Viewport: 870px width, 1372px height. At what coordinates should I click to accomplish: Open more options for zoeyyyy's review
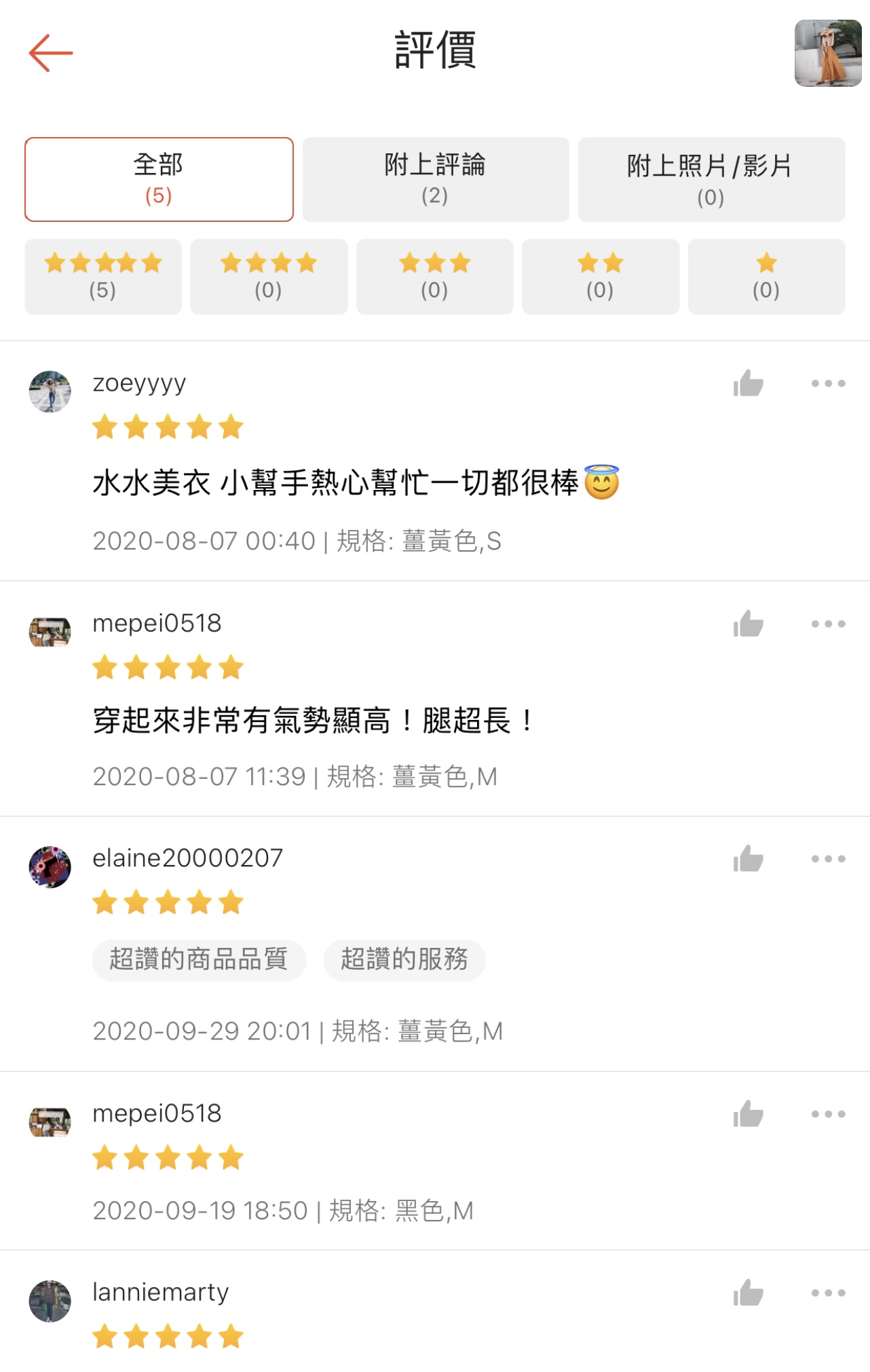coord(828,383)
